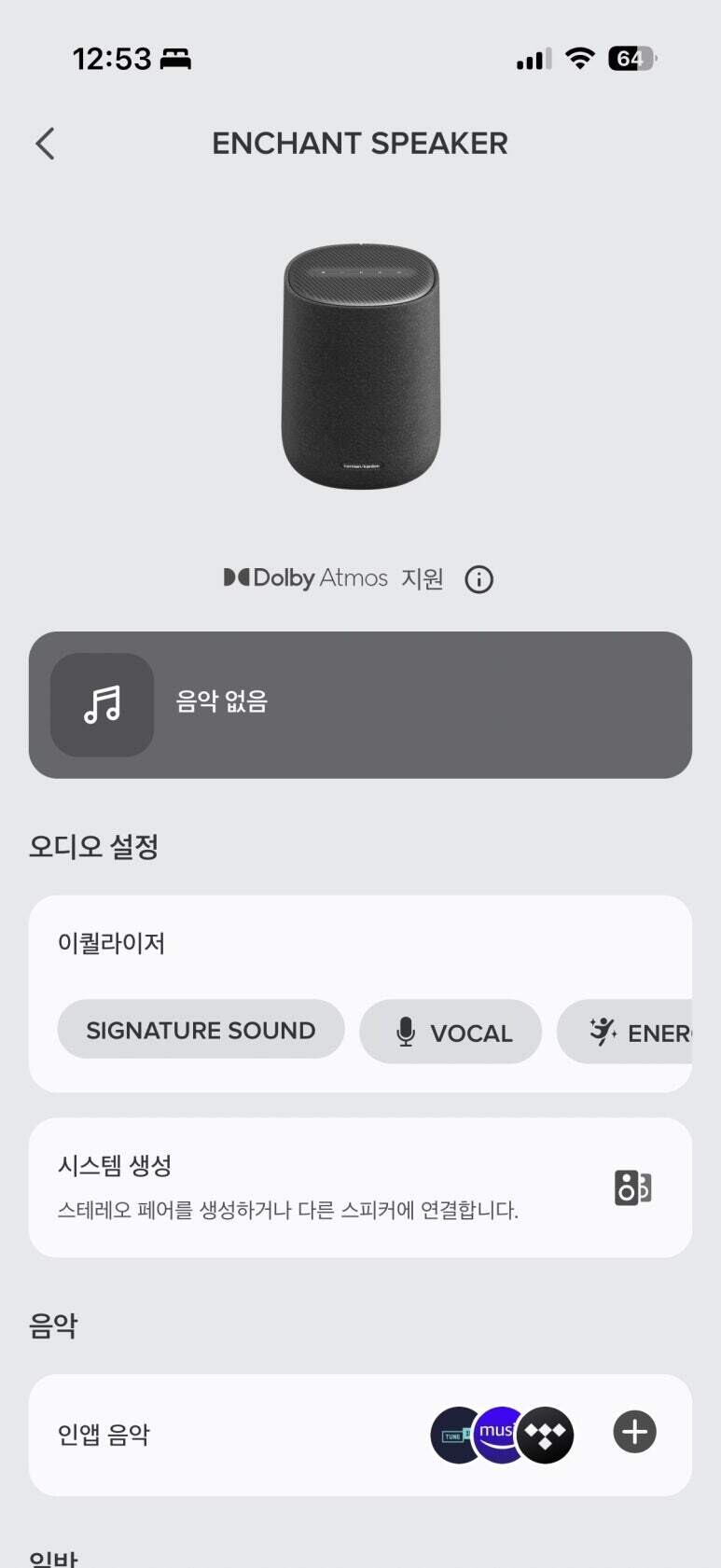
Task: Open Dolby Atmos support info icon
Action: point(478,579)
